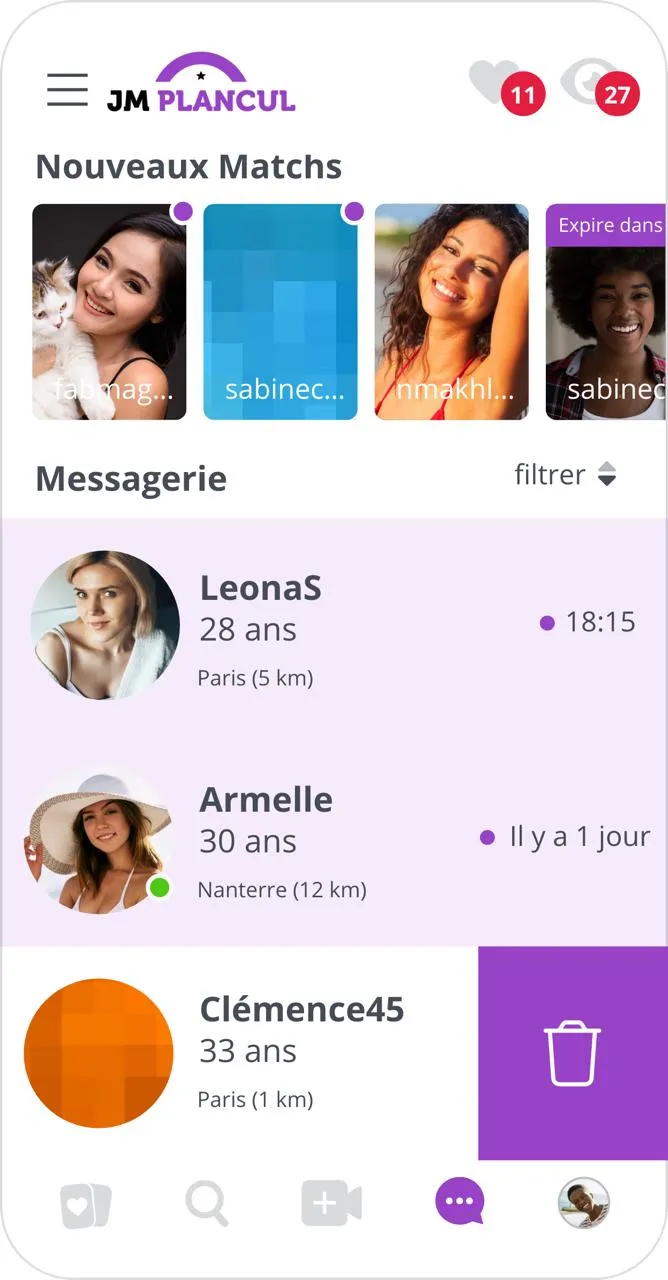This screenshot has height=1280, width=668.
Task: Delete Clémence45's conversation with the trash button
Action: 572,1054
